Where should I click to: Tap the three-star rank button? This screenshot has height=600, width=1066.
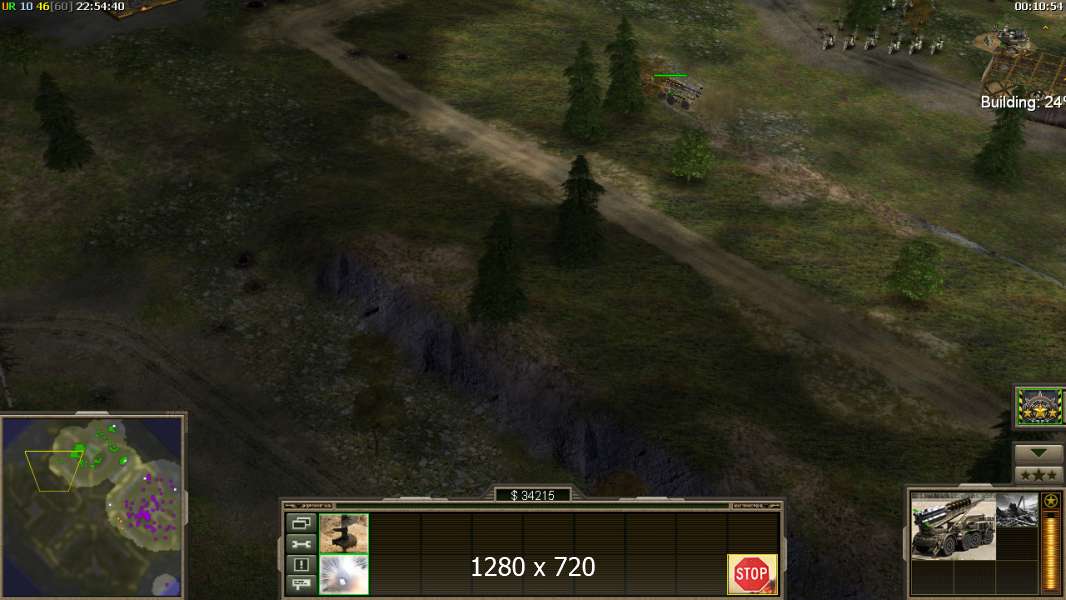[x=1038, y=475]
